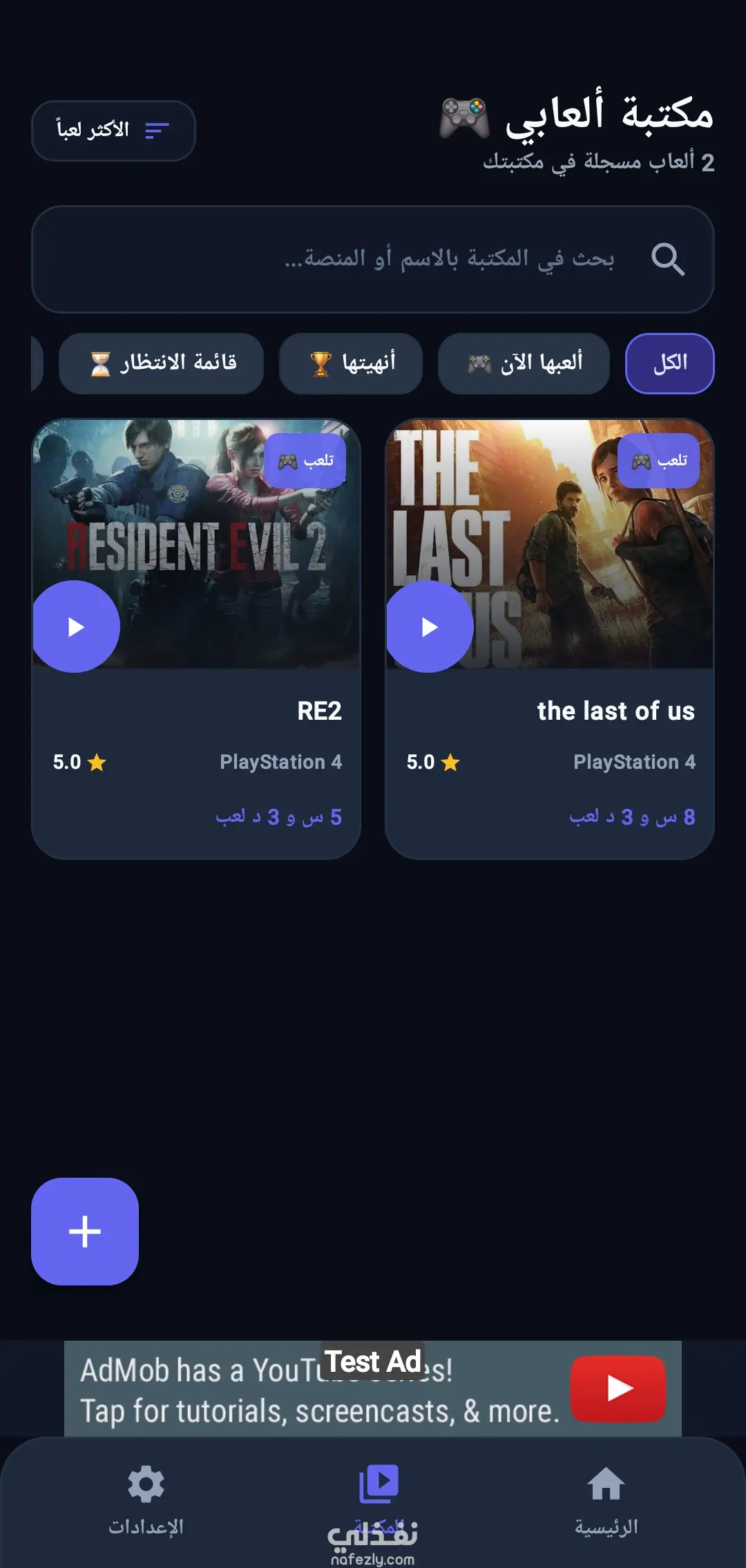This screenshot has height=1568, width=746.
Task: Filter by أنهيتها chip
Action: click(x=351, y=363)
